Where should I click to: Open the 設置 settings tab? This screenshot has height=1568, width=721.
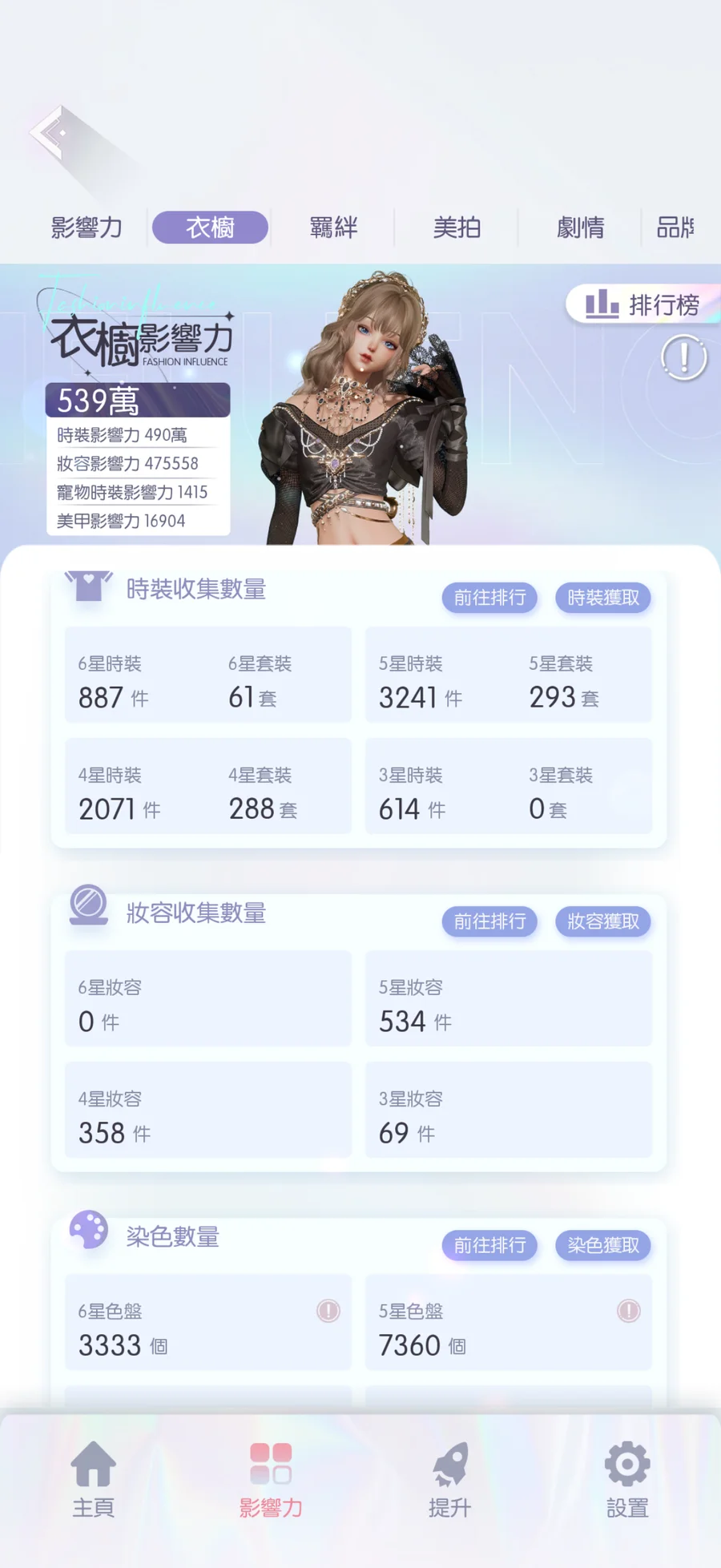(x=627, y=1479)
